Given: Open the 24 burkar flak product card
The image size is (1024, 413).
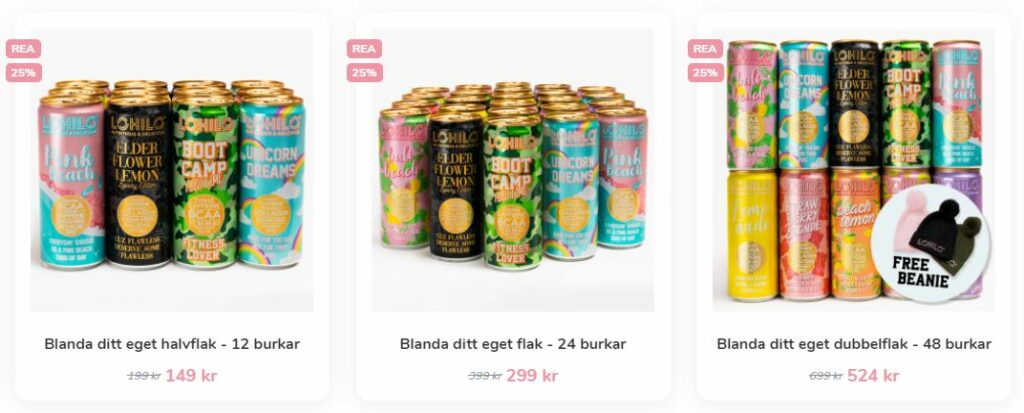Looking at the screenshot, I should click(x=512, y=343).
